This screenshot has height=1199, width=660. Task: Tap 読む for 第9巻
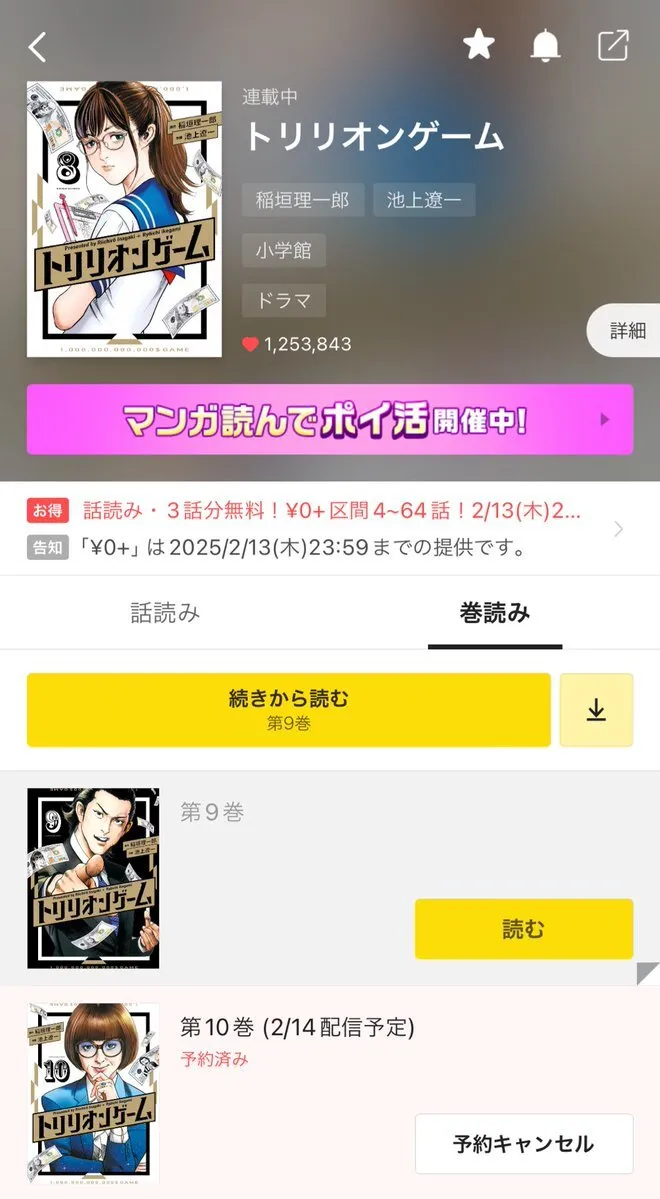pos(523,929)
